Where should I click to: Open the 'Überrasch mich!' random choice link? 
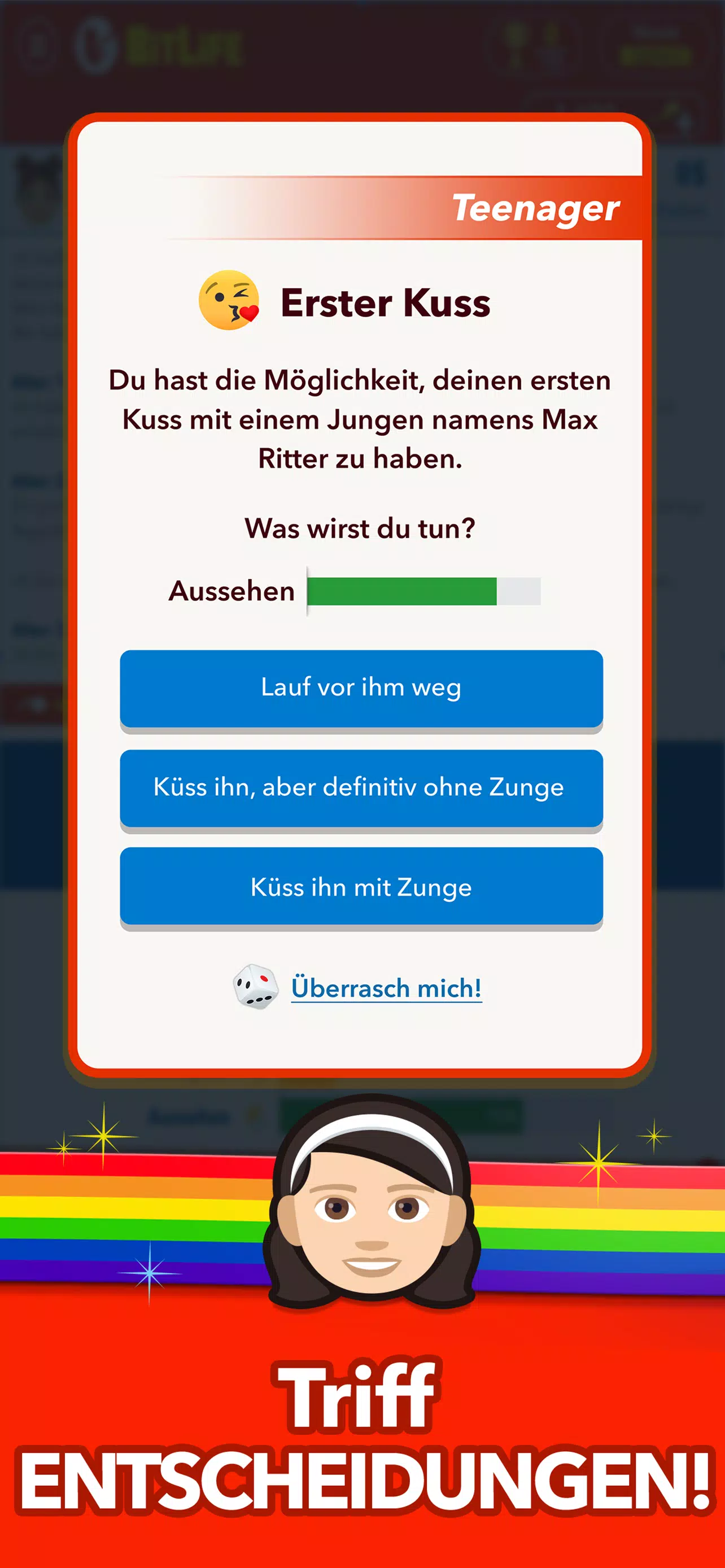(385, 987)
